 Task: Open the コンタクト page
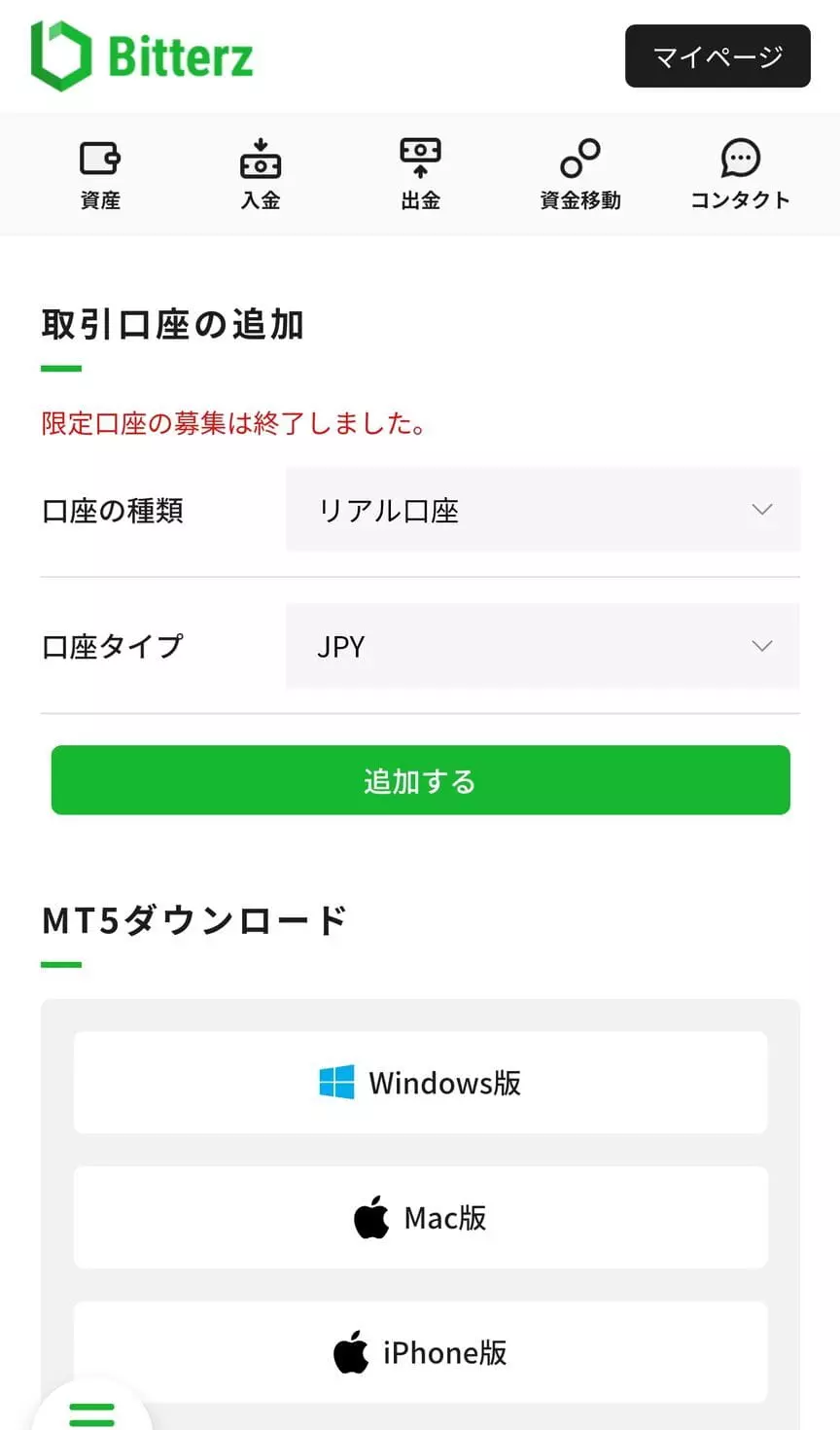coord(740,175)
